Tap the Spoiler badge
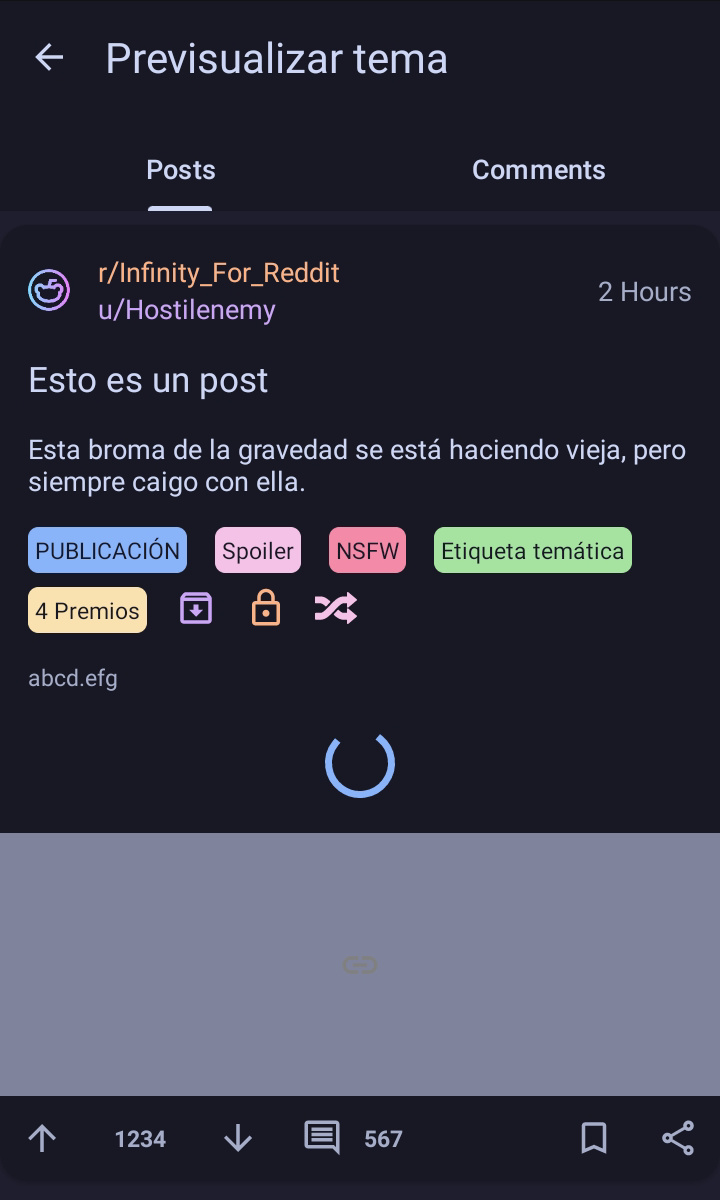 point(258,550)
